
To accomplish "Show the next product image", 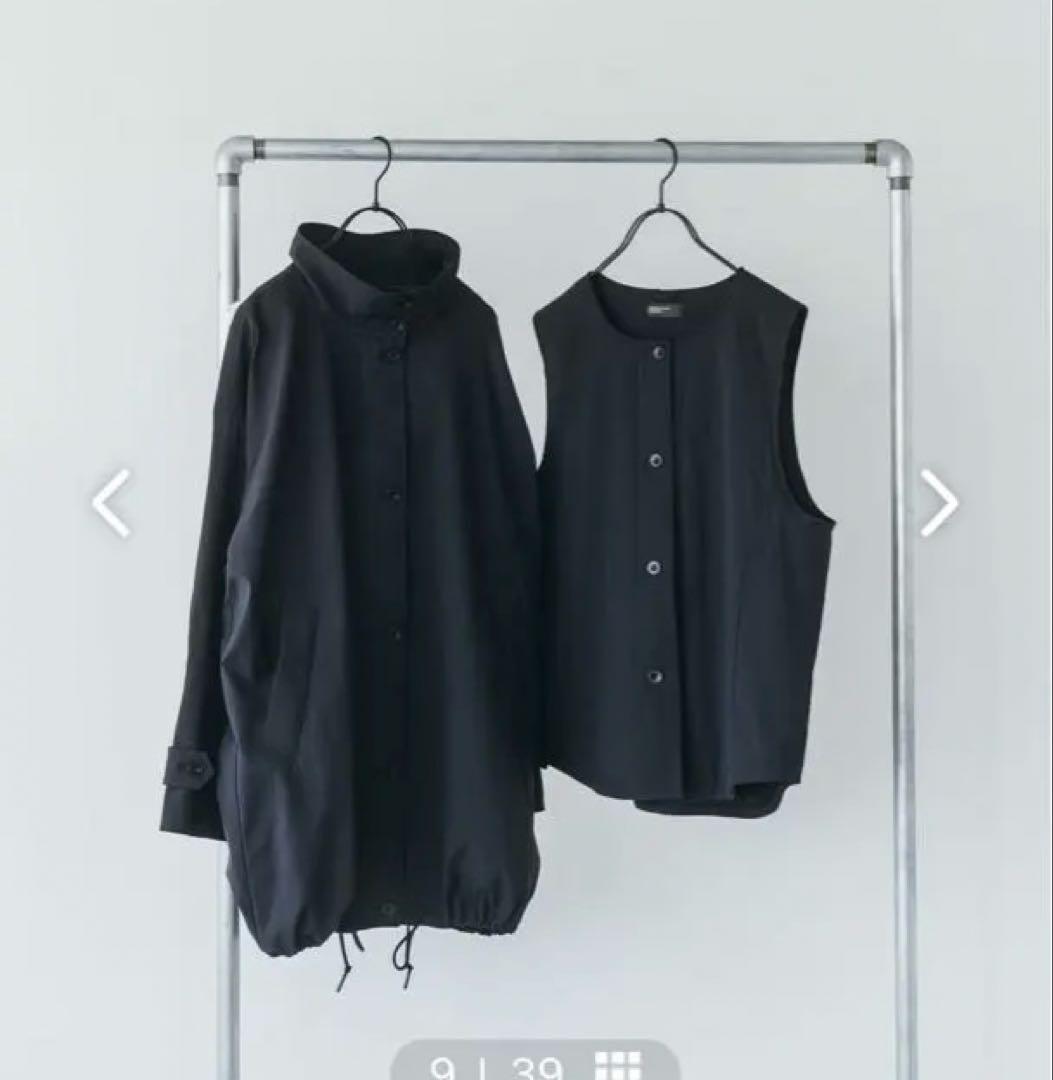I will [938, 503].
